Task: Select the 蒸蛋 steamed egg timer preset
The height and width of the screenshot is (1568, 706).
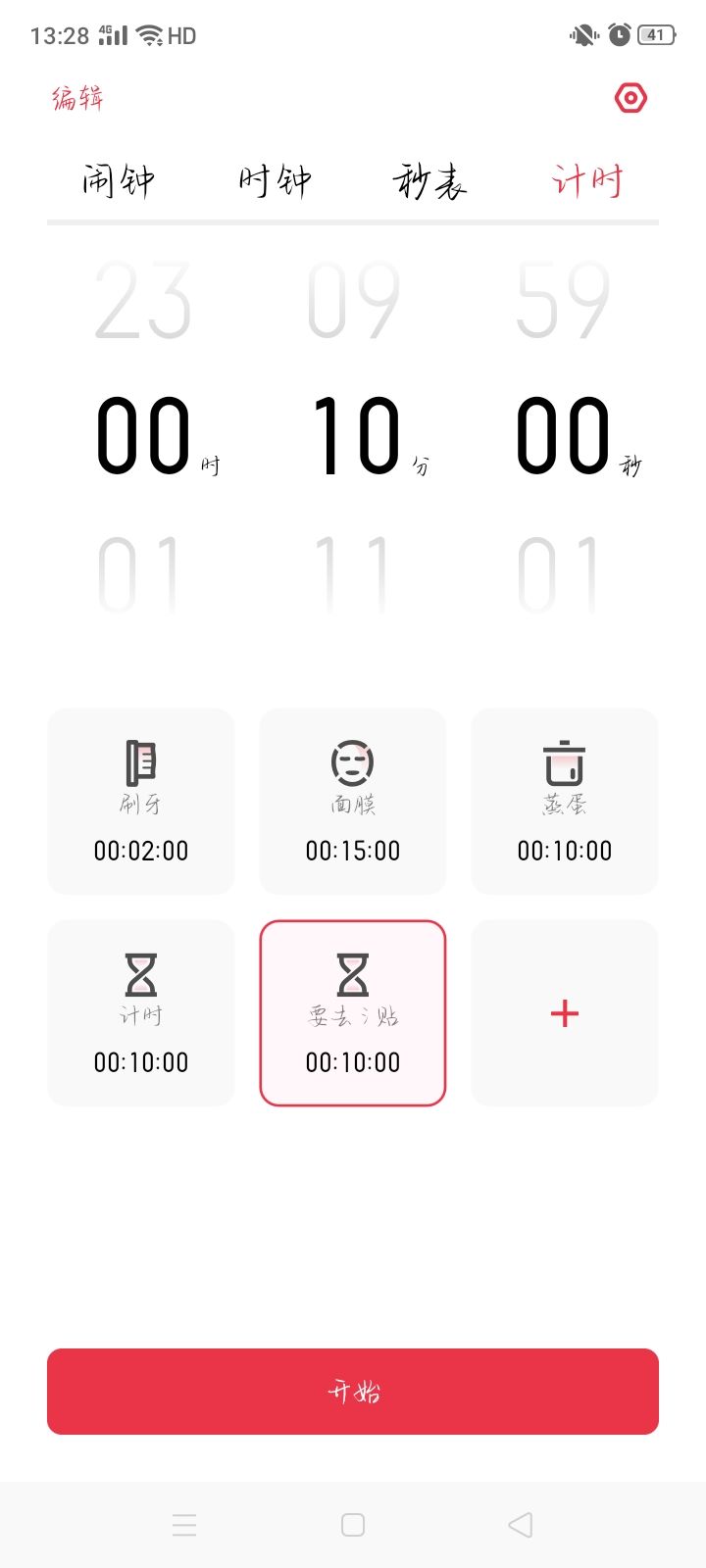Action: tap(564, 802)
